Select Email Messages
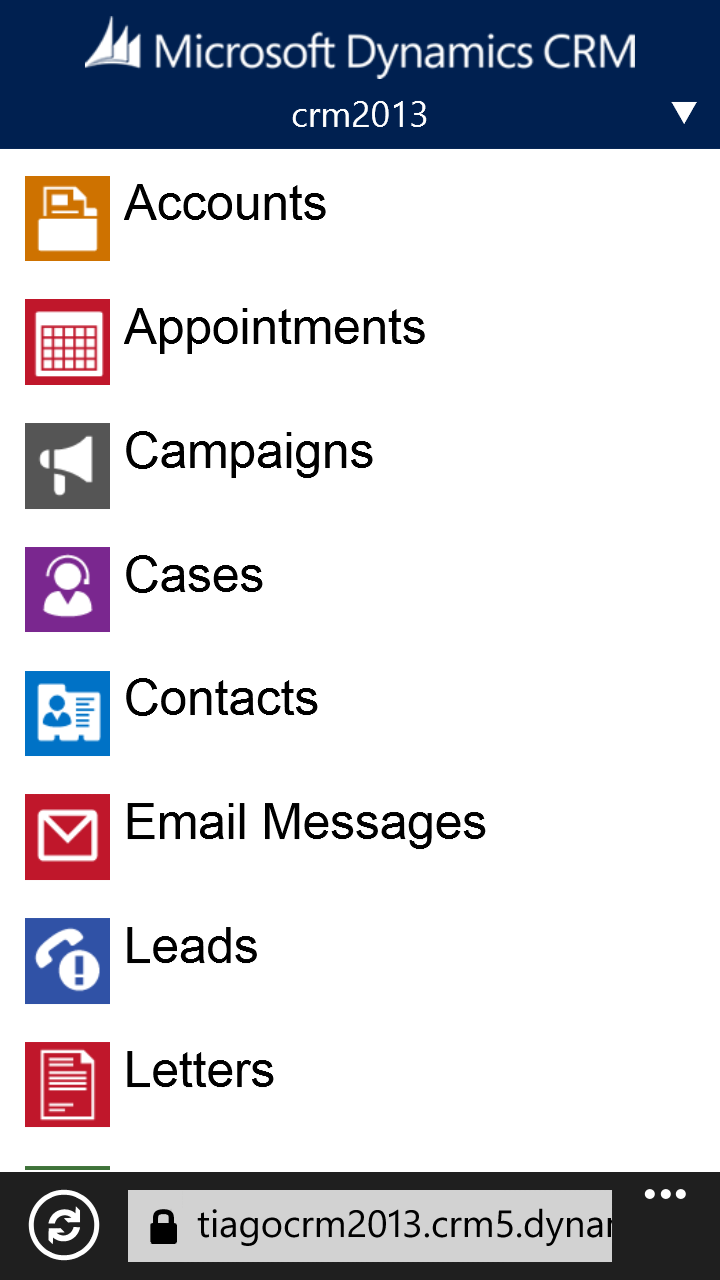This screenshot has height=1280, width=720. tap(305, 824)
